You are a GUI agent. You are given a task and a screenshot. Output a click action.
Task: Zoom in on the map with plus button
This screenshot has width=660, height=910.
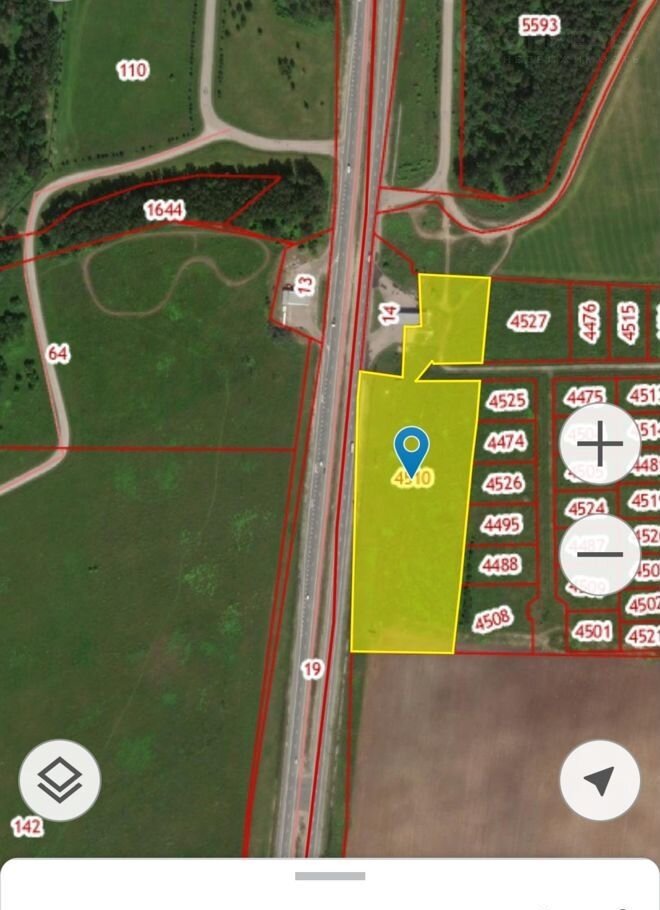[x=600, y=444]
